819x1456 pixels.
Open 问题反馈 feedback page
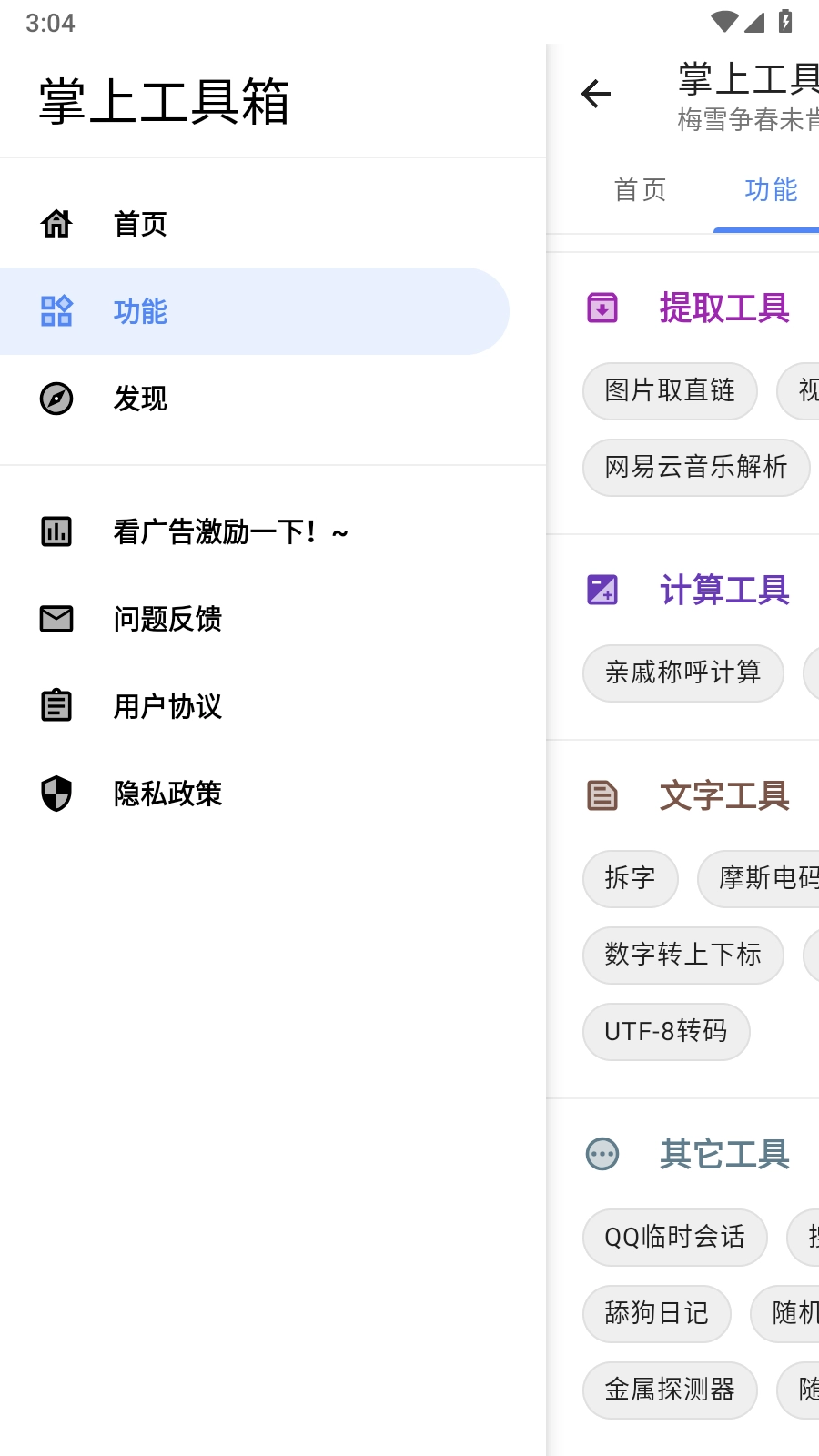(x=255, y=619)
